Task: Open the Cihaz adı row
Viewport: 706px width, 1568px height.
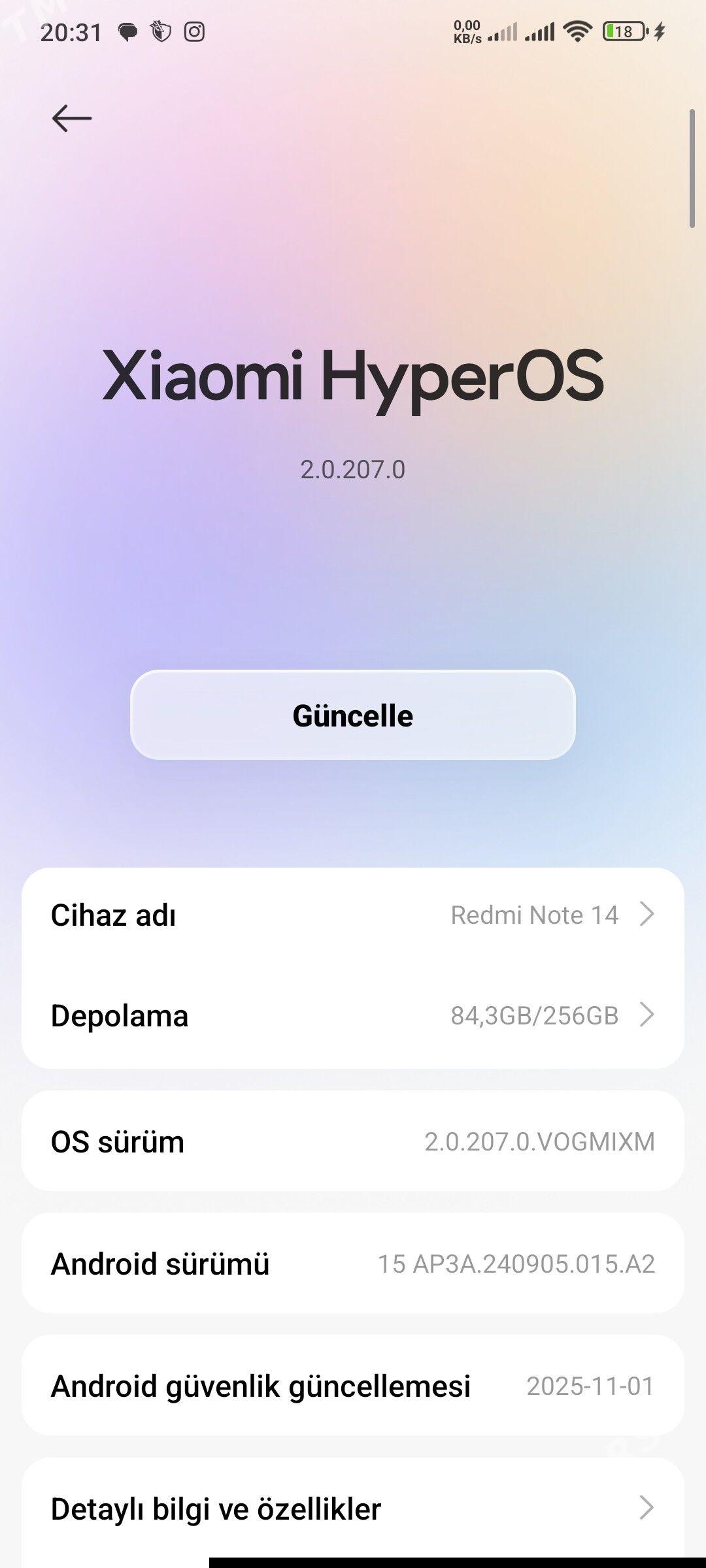Action: click(x=353, y=915)
